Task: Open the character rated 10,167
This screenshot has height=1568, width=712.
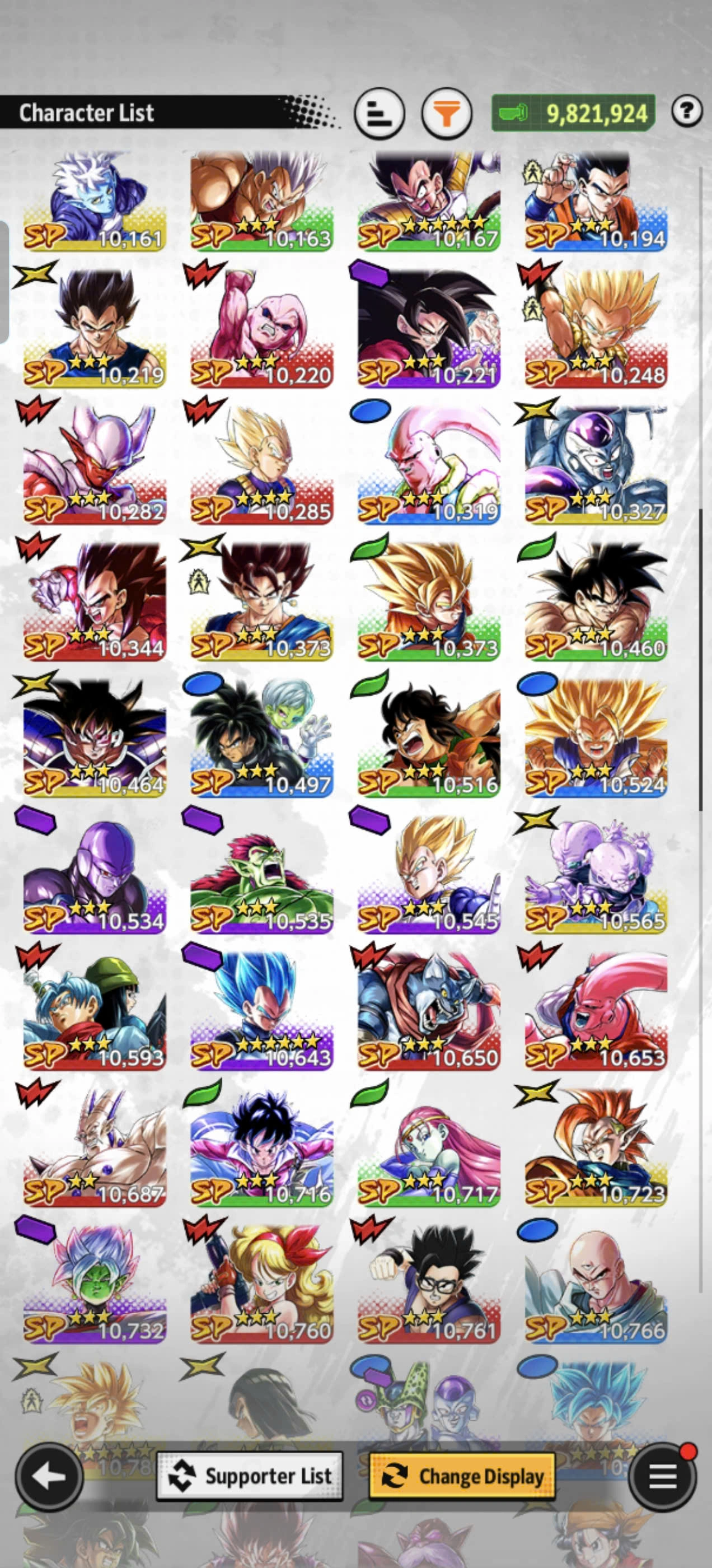Action: (x=429, y=201)
